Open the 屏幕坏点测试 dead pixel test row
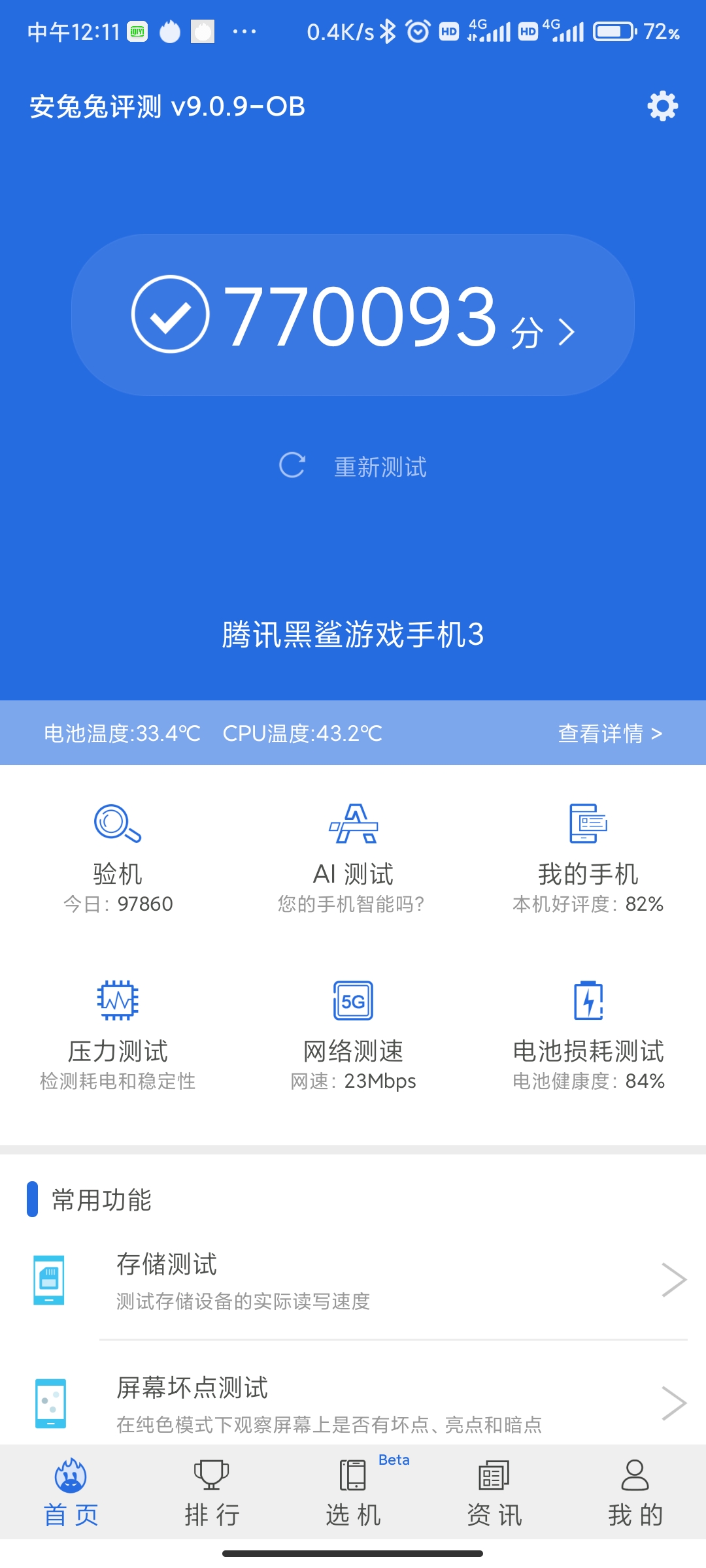This screenshot has height=1568, width=706. pos(353,1403)
